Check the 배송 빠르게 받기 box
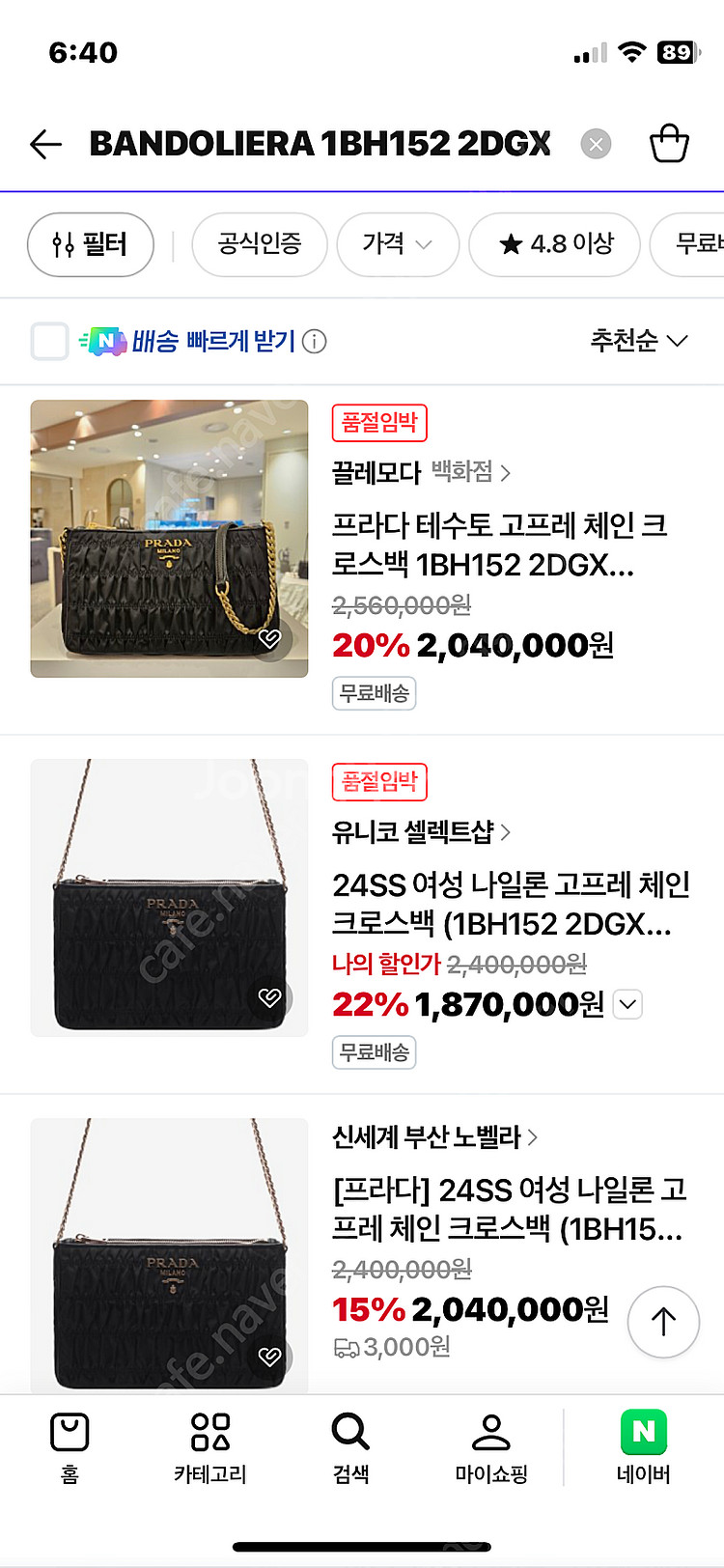The height and width of the screenshot is (1568, 724). coord(50,341)
